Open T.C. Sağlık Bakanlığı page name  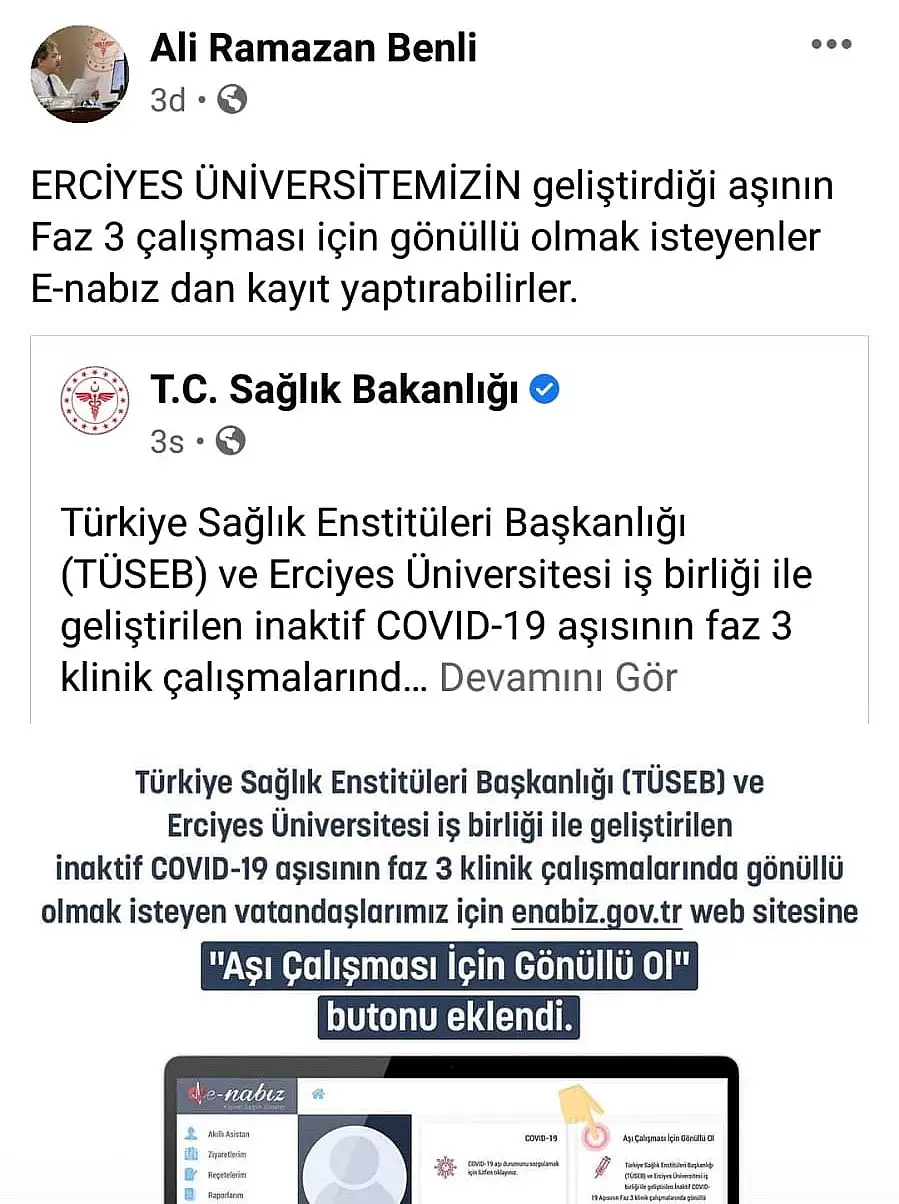334,390
